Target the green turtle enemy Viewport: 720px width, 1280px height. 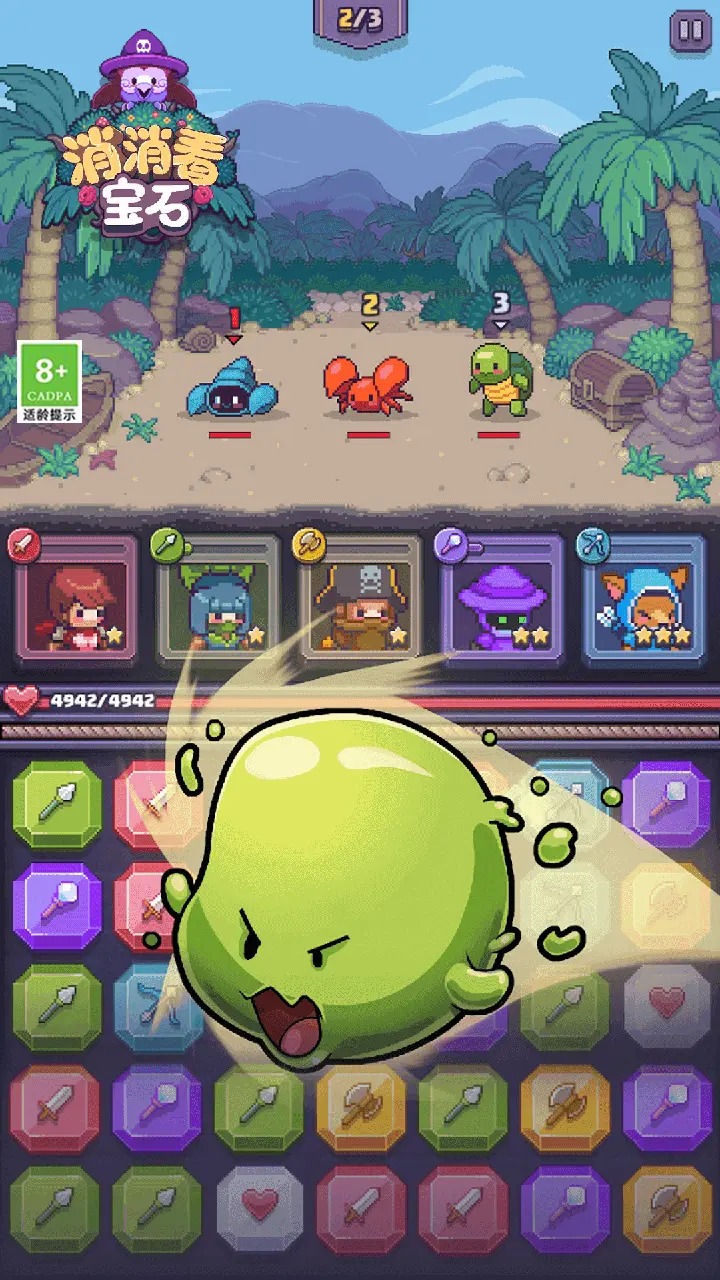(x=501, y=380)
